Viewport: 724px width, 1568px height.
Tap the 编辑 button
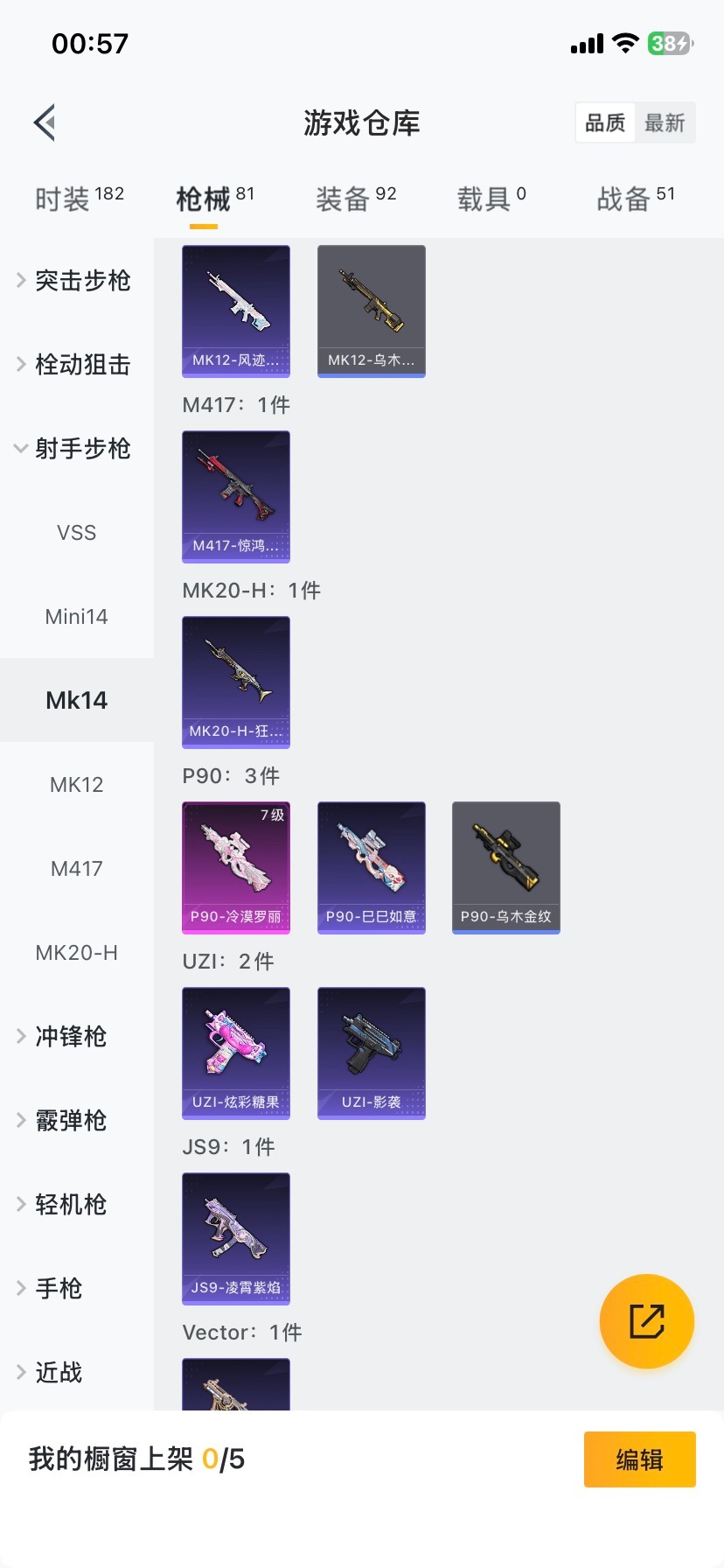639,1459
